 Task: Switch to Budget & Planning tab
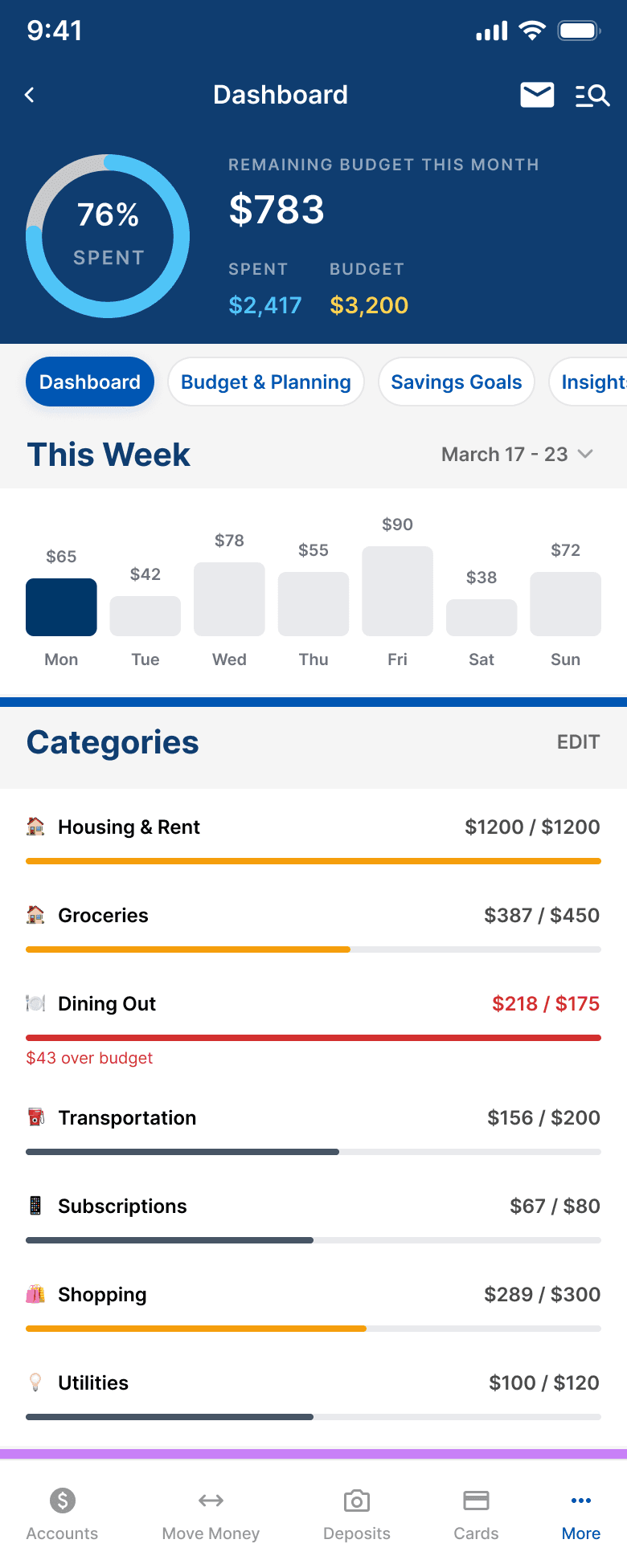(265, 382)
